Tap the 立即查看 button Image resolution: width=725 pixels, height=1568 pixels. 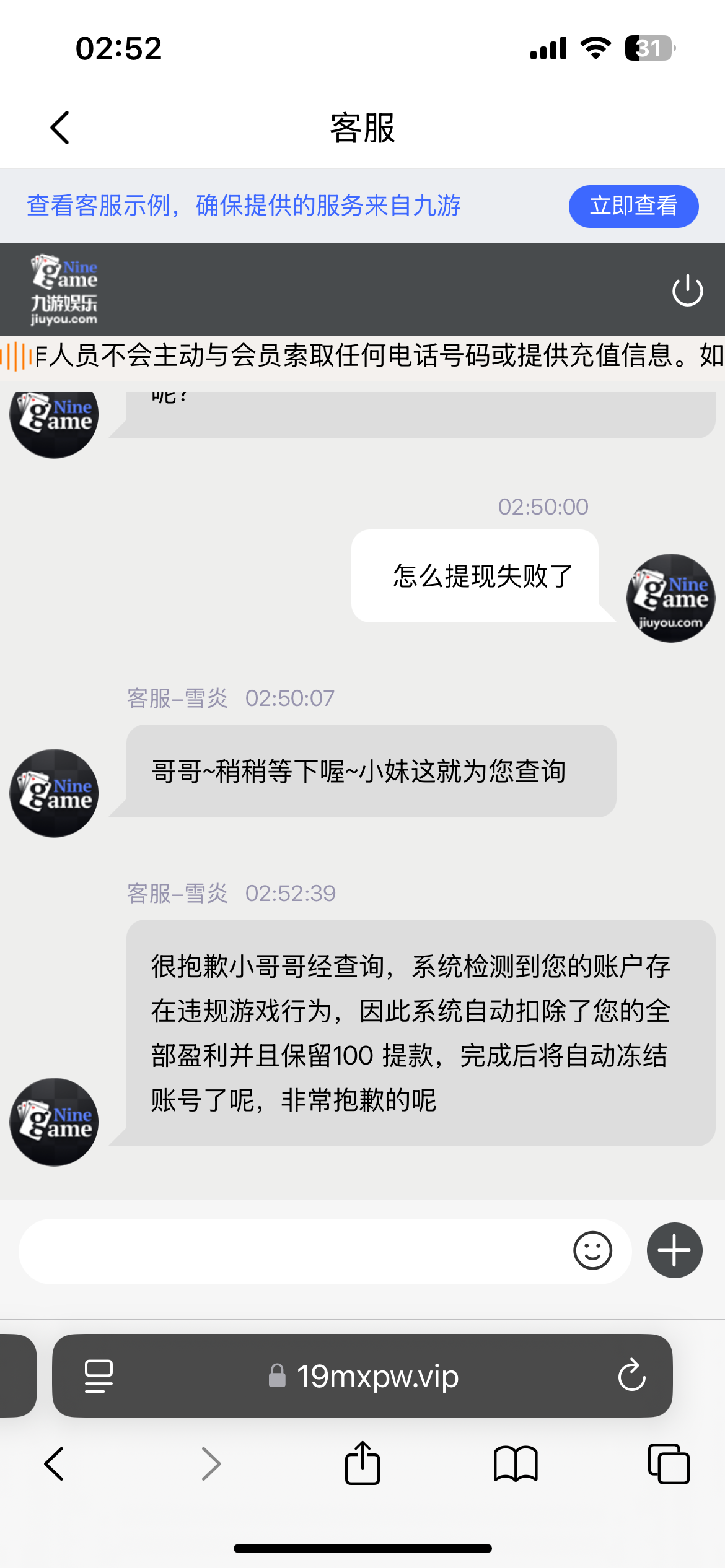(633, 206)
